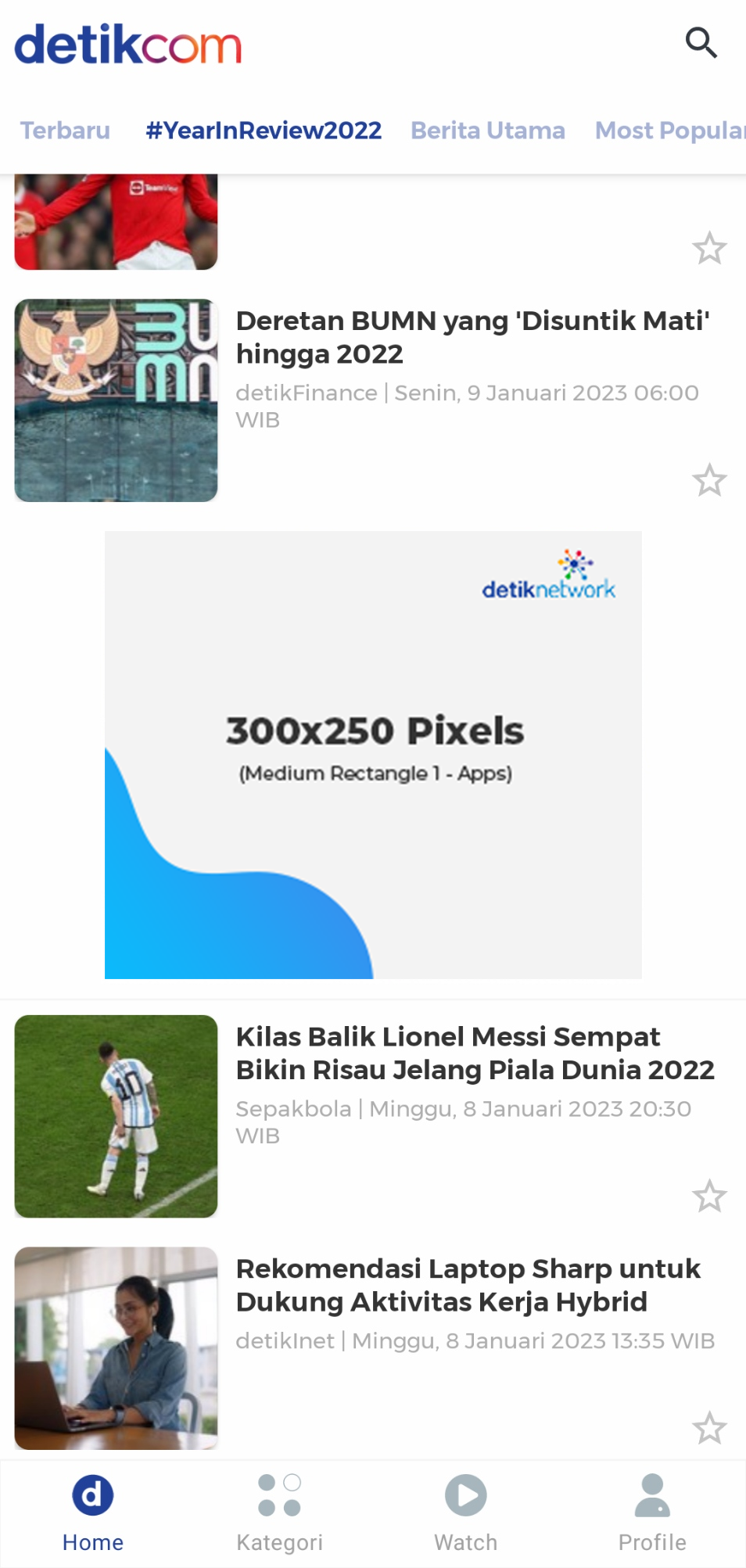The width and height of the screenshot is (746, 1568).
Task: Open the Rekomendasi Laptop Sharp article
Action: point(468,1285)
